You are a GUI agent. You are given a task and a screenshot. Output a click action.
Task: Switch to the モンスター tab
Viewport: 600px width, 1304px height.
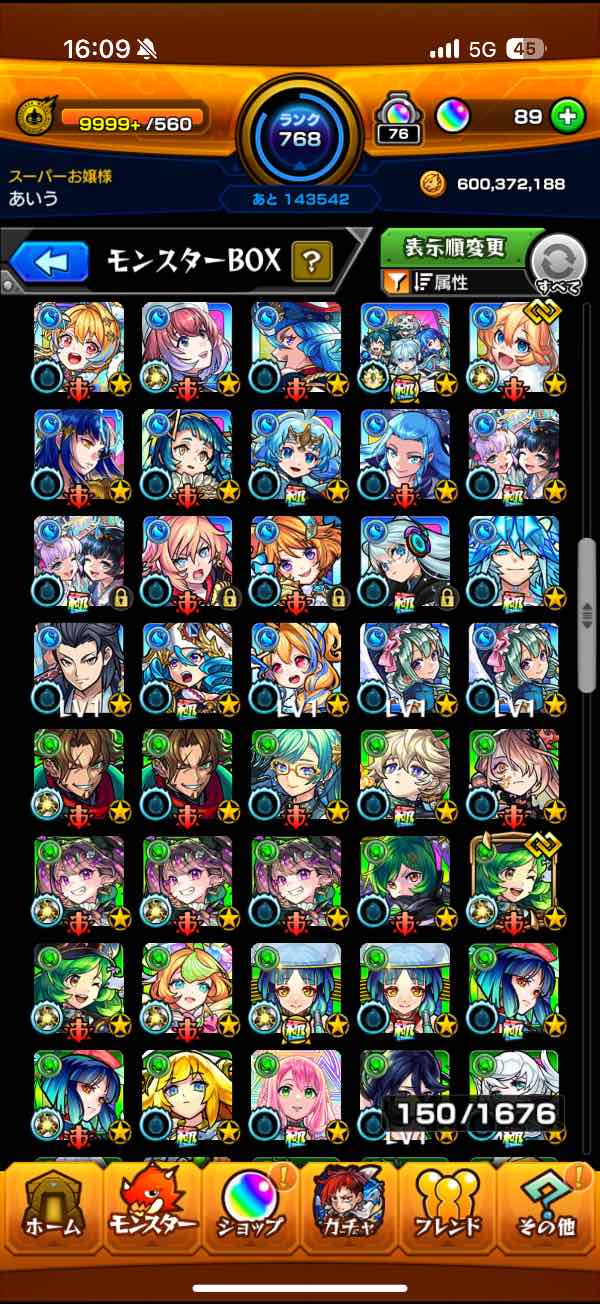click(150, 1211)
